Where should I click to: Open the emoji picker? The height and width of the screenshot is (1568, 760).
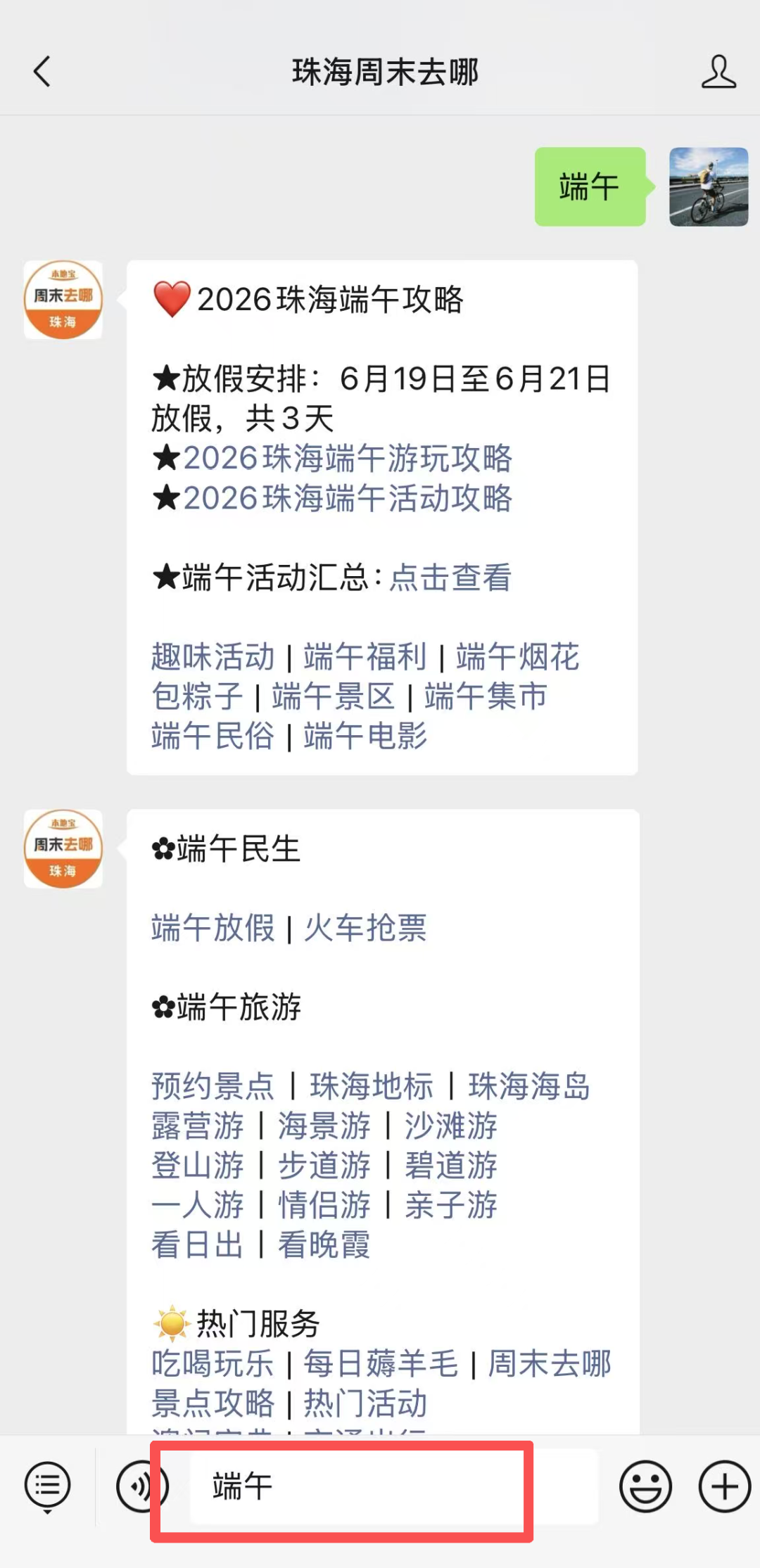pyautogui.click(x=645, y=1486)
